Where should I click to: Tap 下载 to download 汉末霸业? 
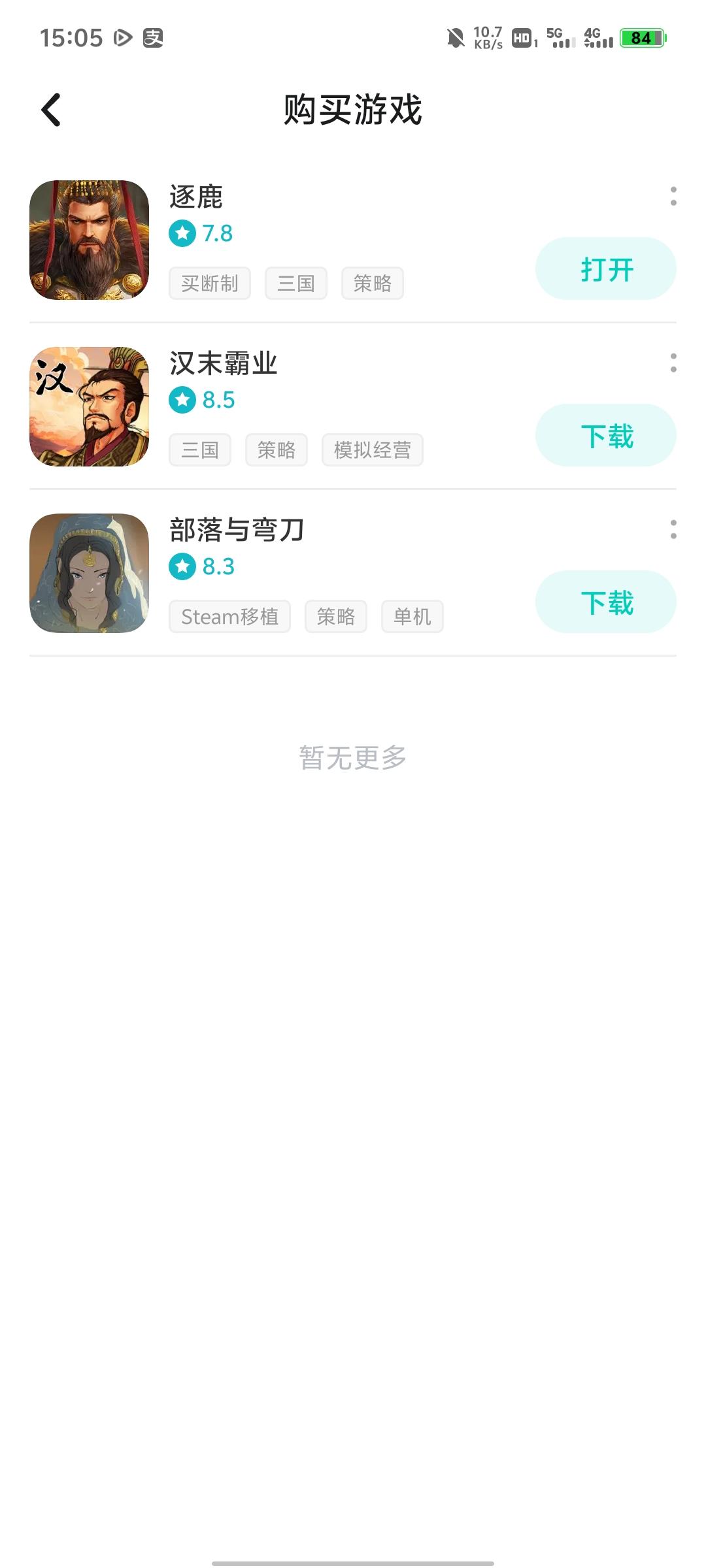coord(605,434)
